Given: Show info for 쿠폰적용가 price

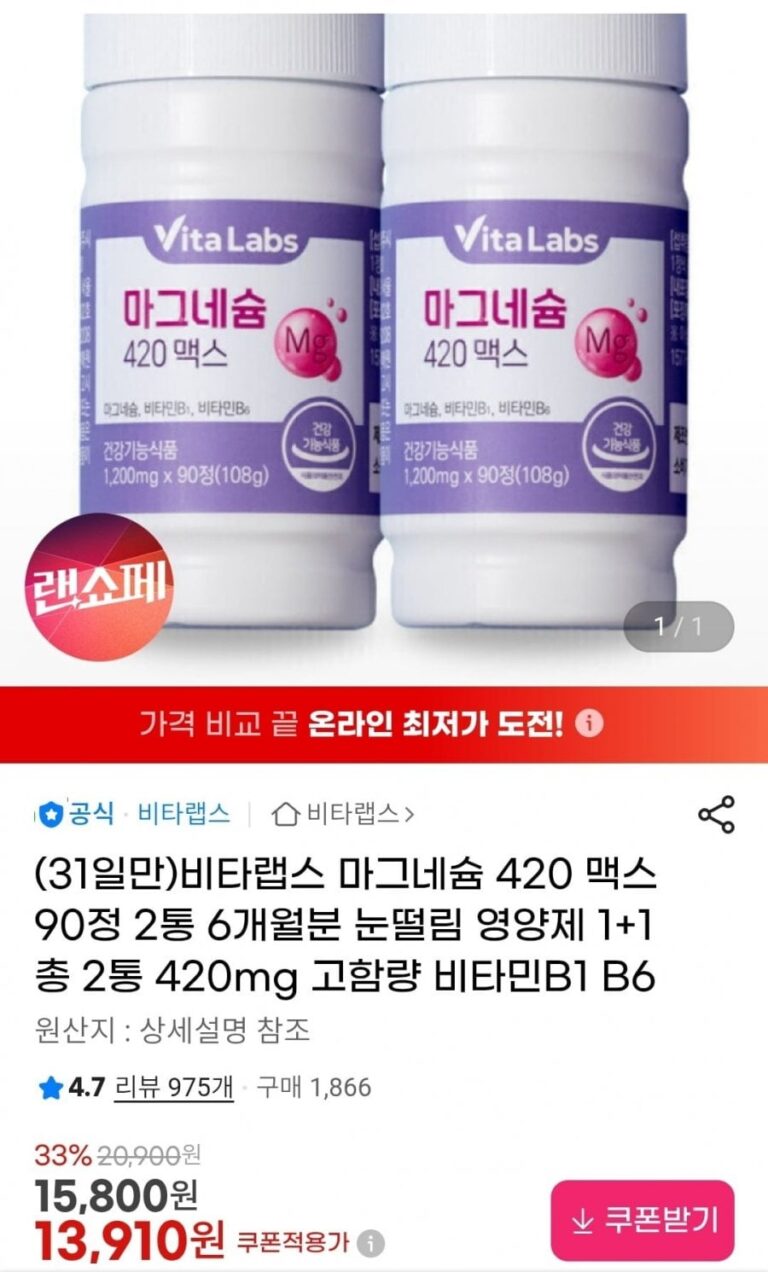Looking at the screenshot, I should (372, 1243).
